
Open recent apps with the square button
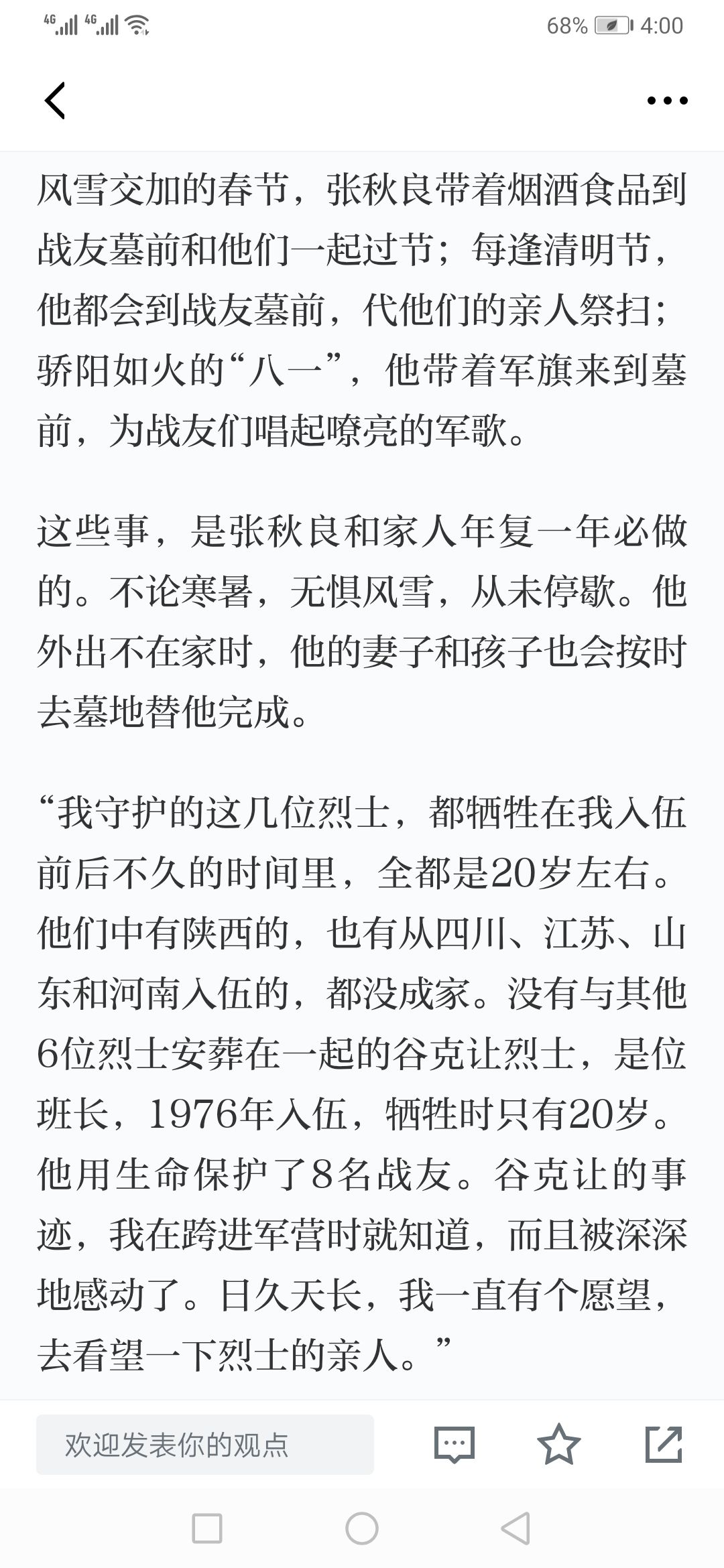click(207, 1529)
